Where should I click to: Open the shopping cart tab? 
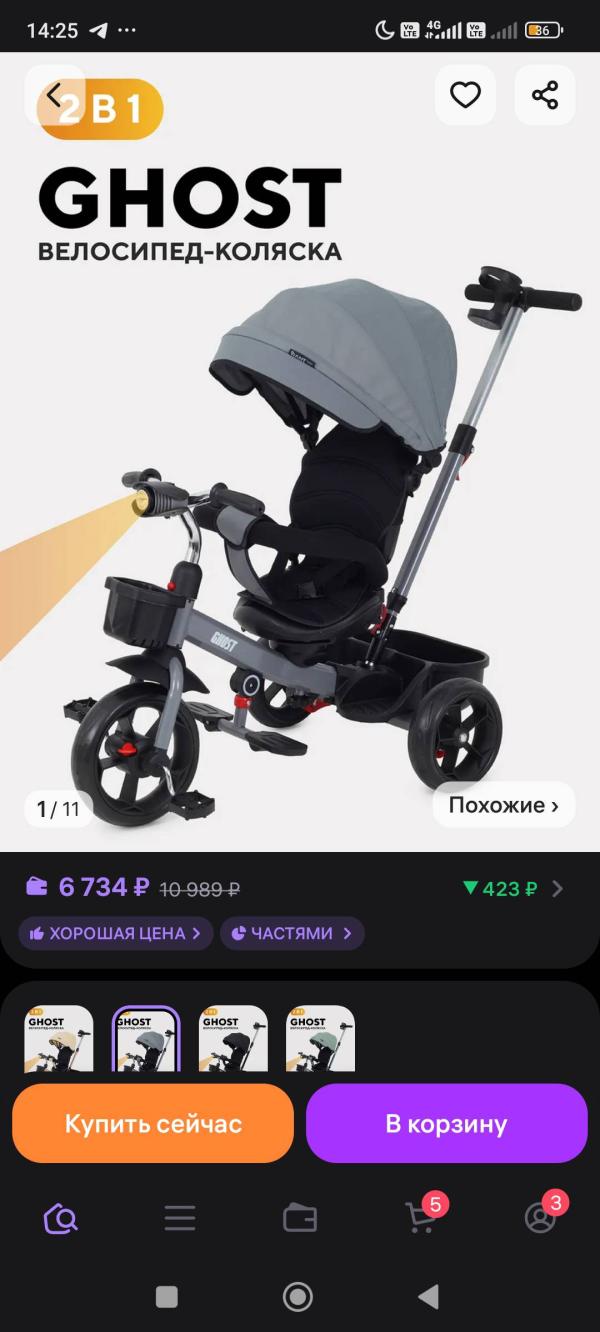point(420,1218)
